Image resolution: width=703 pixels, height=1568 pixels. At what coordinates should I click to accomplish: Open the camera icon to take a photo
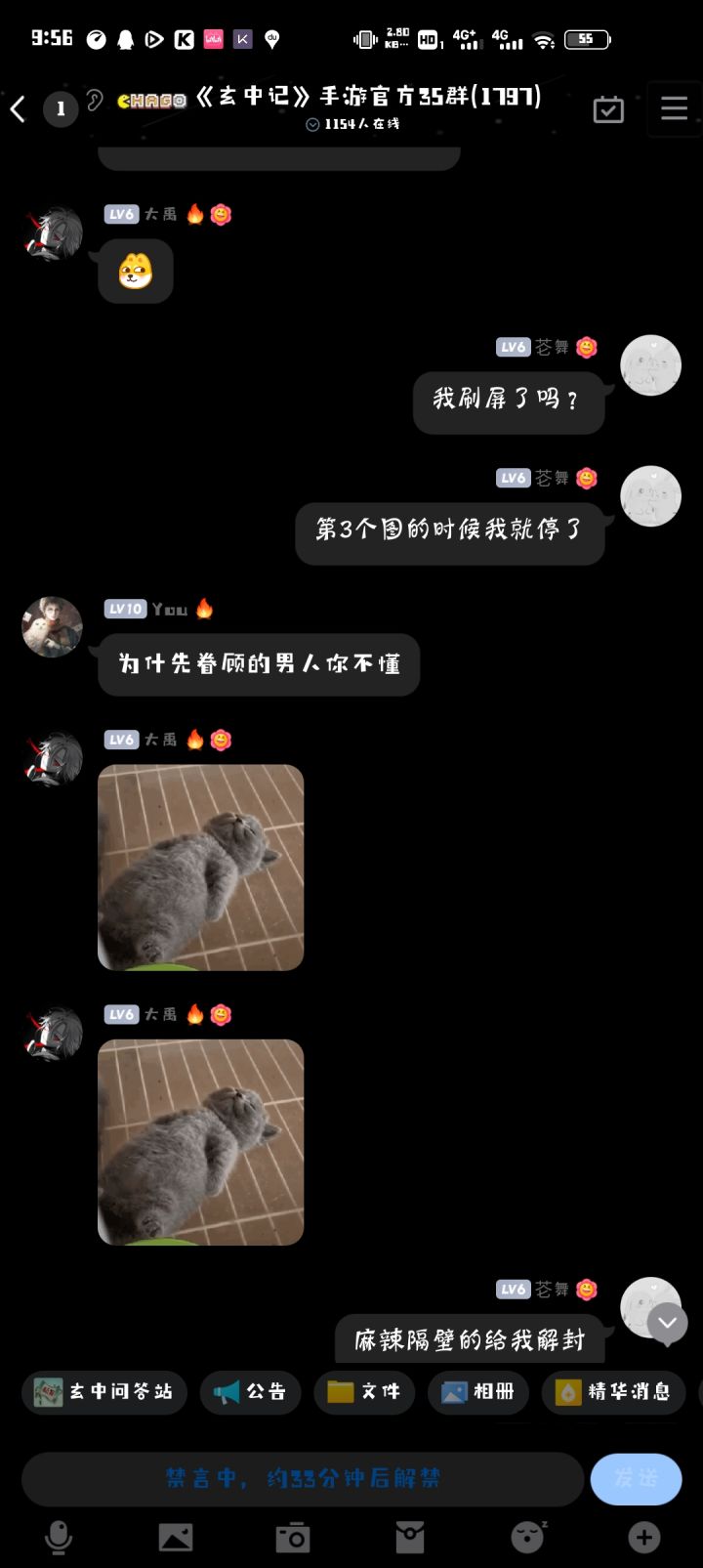pos(292,1536)
